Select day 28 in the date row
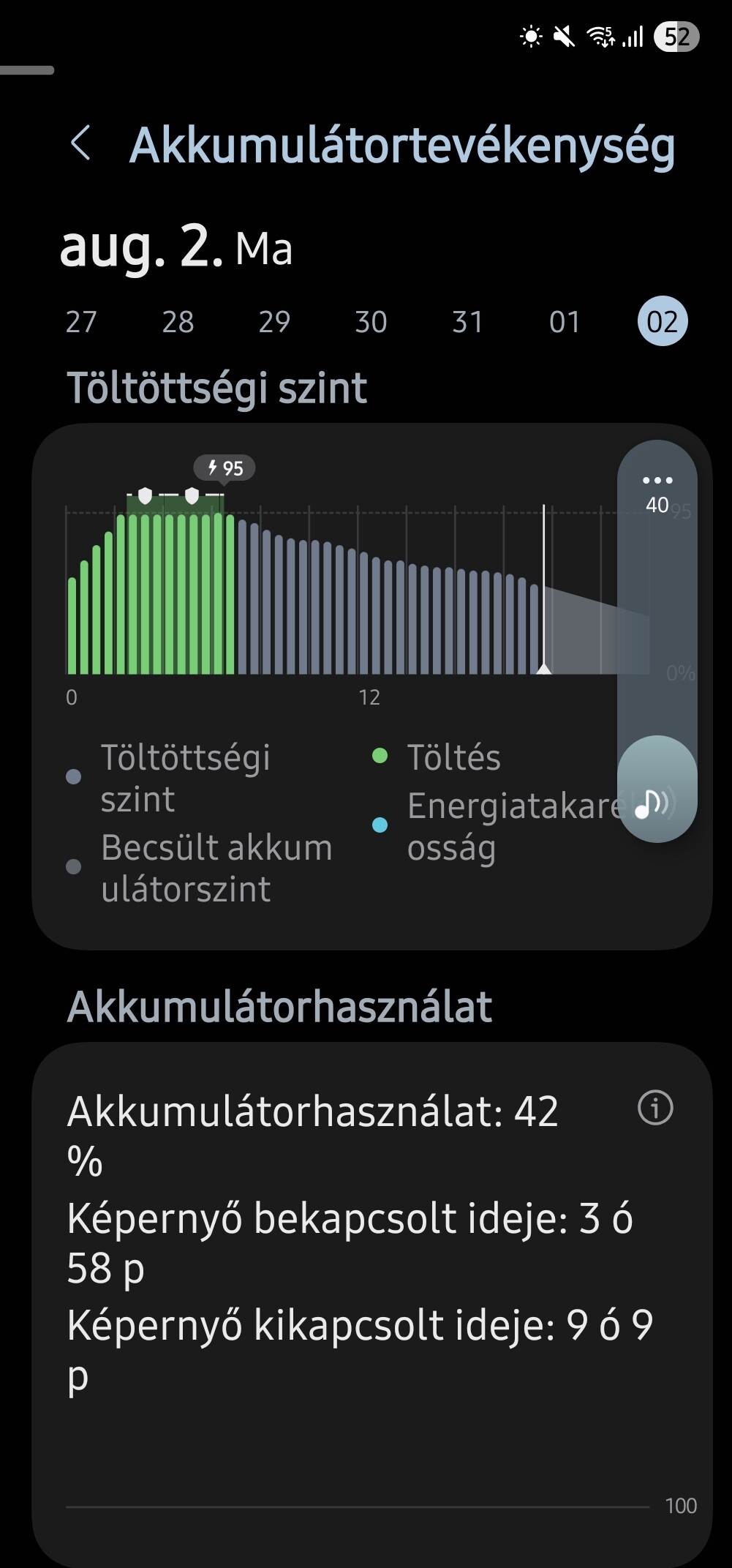This screenshot has height=1568, width=732. [x=178, y=322]
